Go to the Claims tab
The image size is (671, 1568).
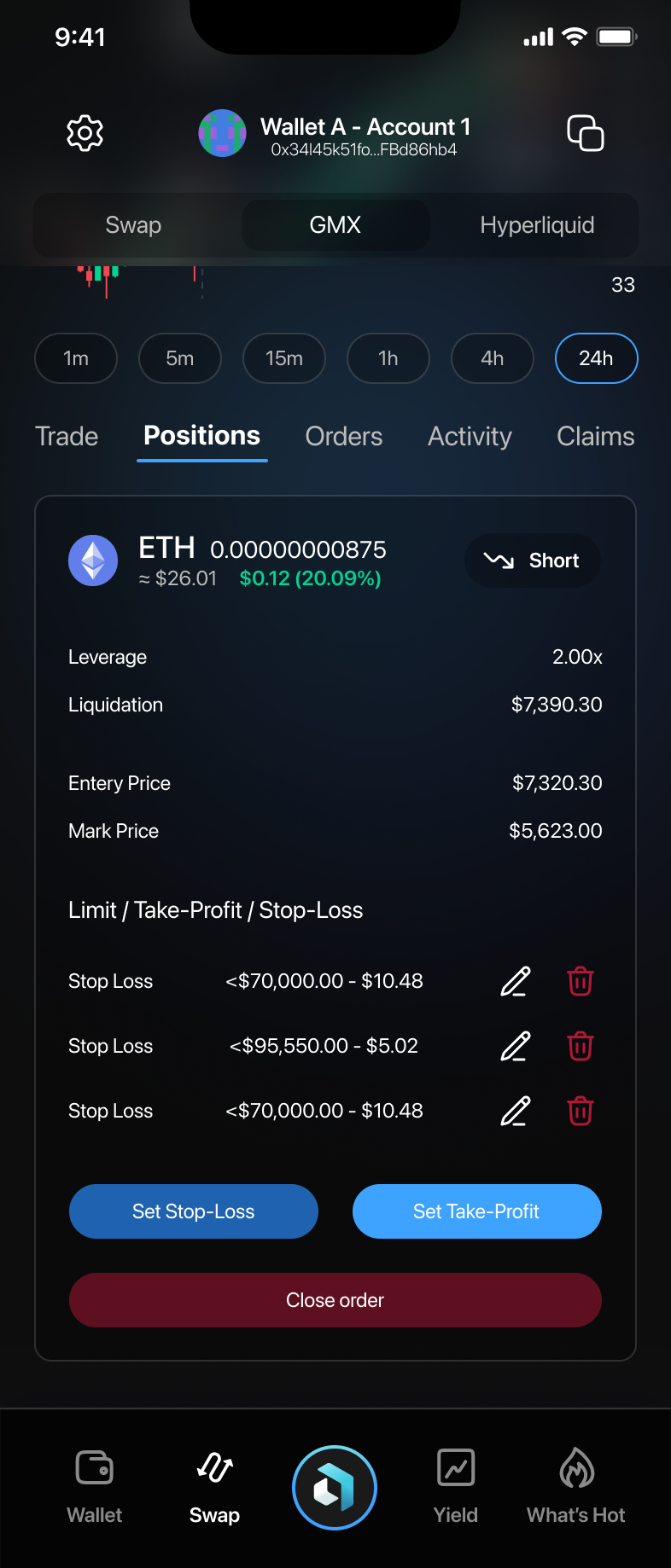click(595, 437)
